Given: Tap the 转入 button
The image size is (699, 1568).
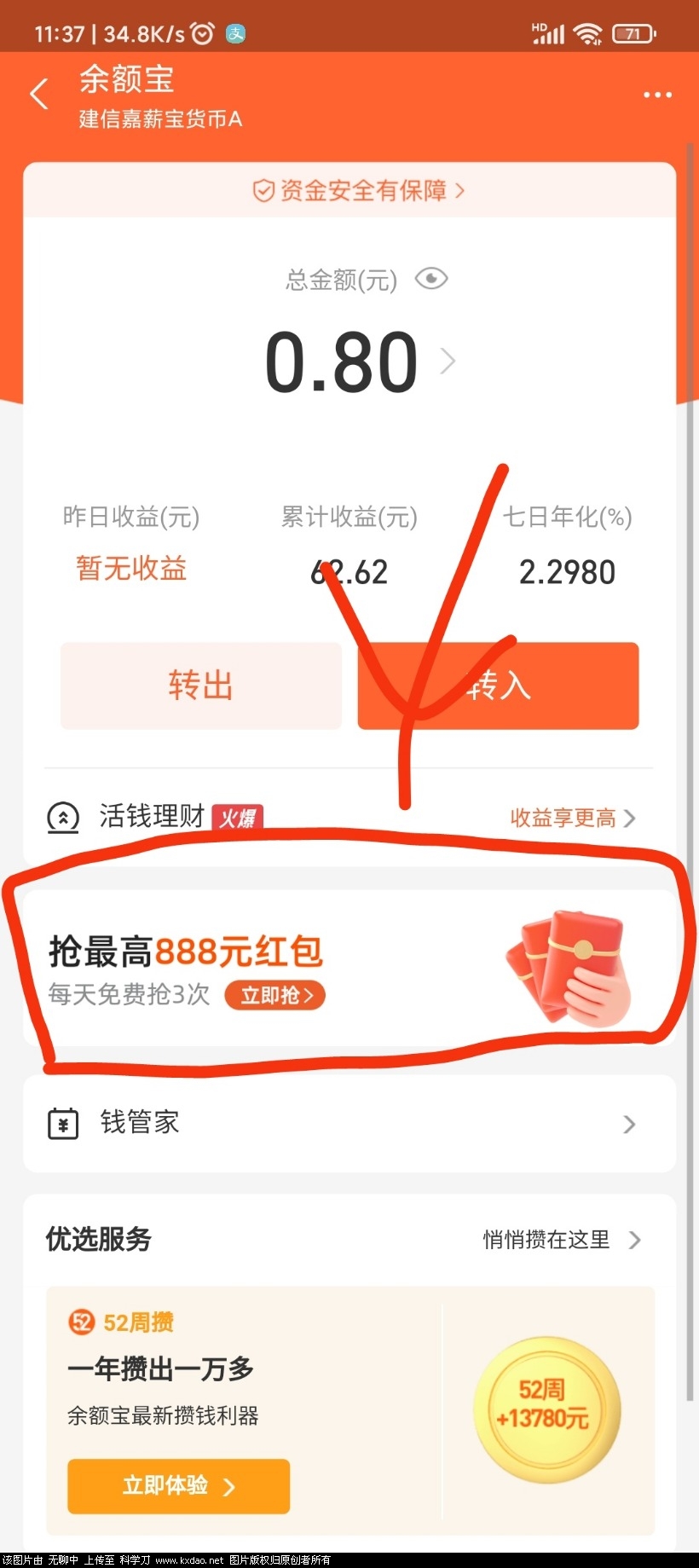Looking at the screenshot, I should coord(498,686).
